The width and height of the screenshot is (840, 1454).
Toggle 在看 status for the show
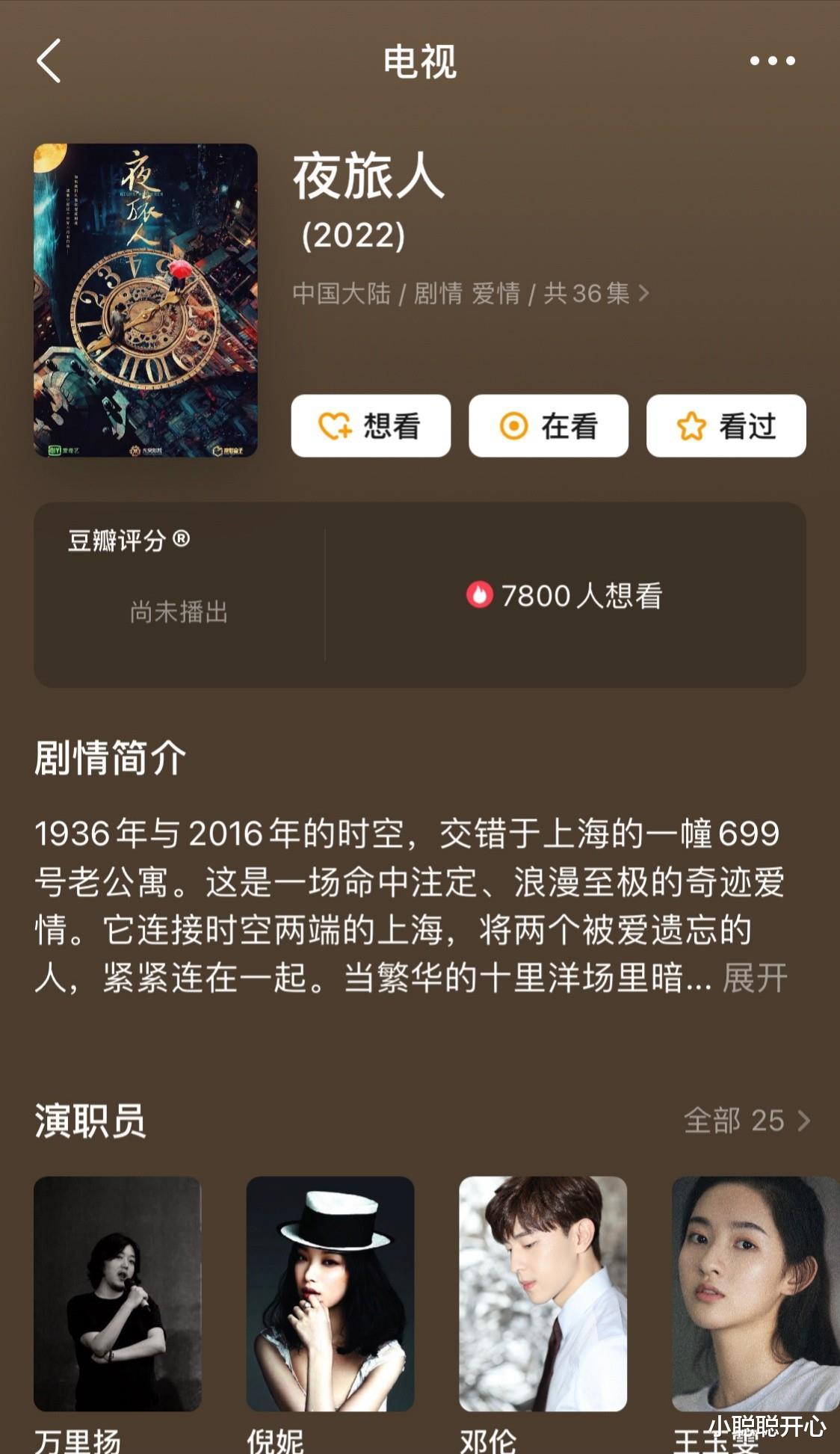pyautogui.click(x=548, y=425)
